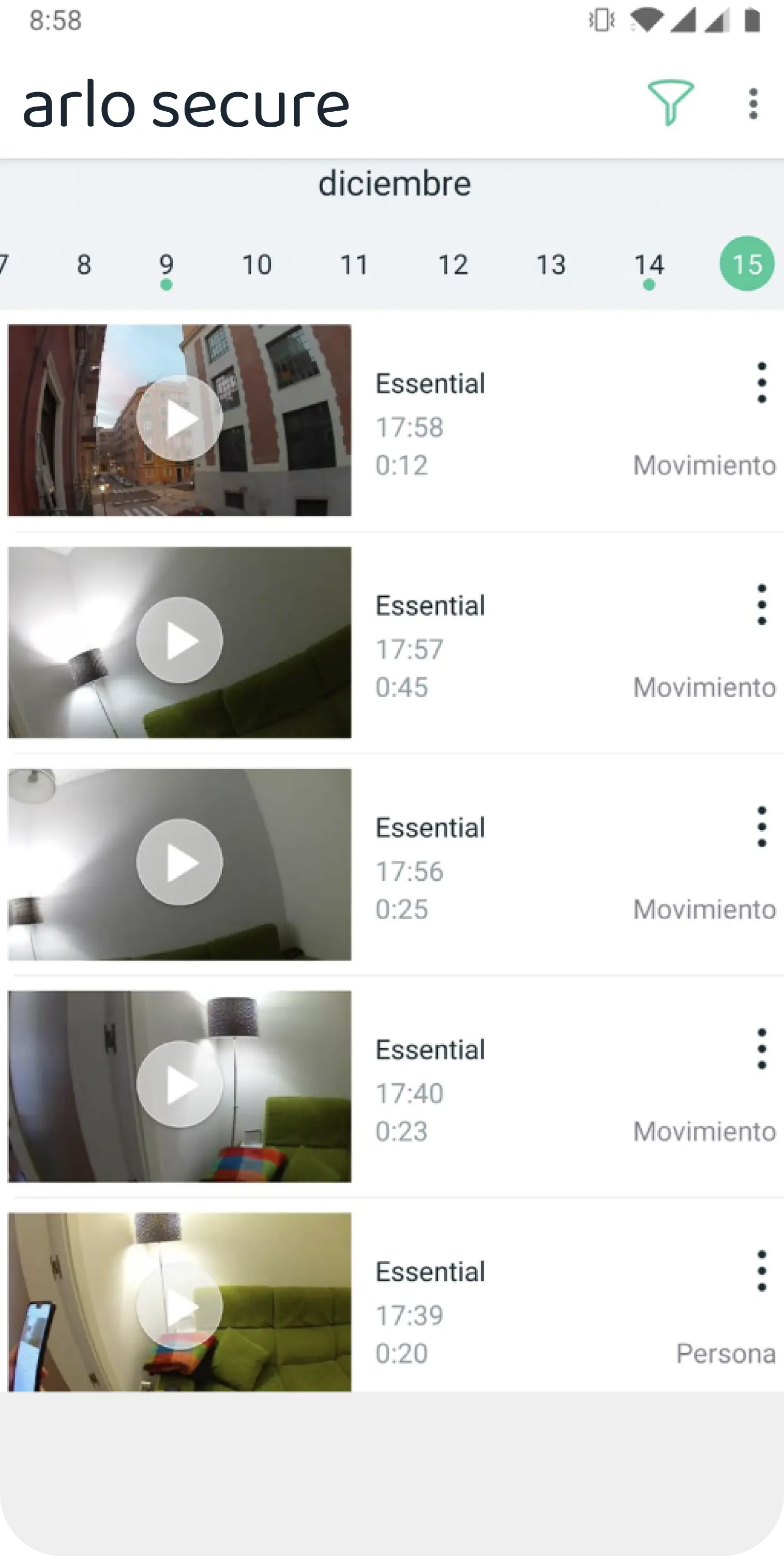
Task: Play the 17:39 Persona recording
Action: pyautogui.click(x=179, y=1306)
